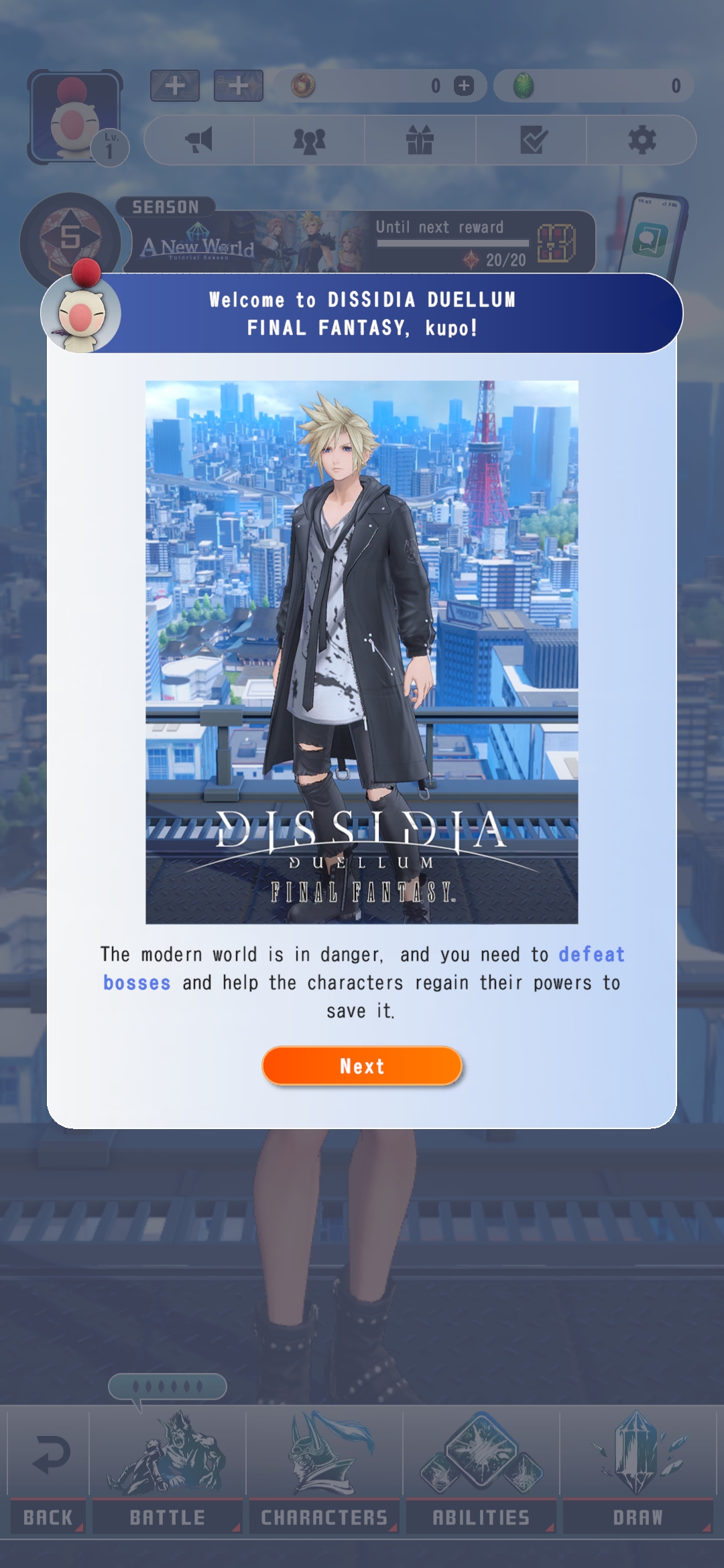Open the announcements megaphone icon
The width and height of the screenshot is (724, 1568).
click(x=198, y=140)
